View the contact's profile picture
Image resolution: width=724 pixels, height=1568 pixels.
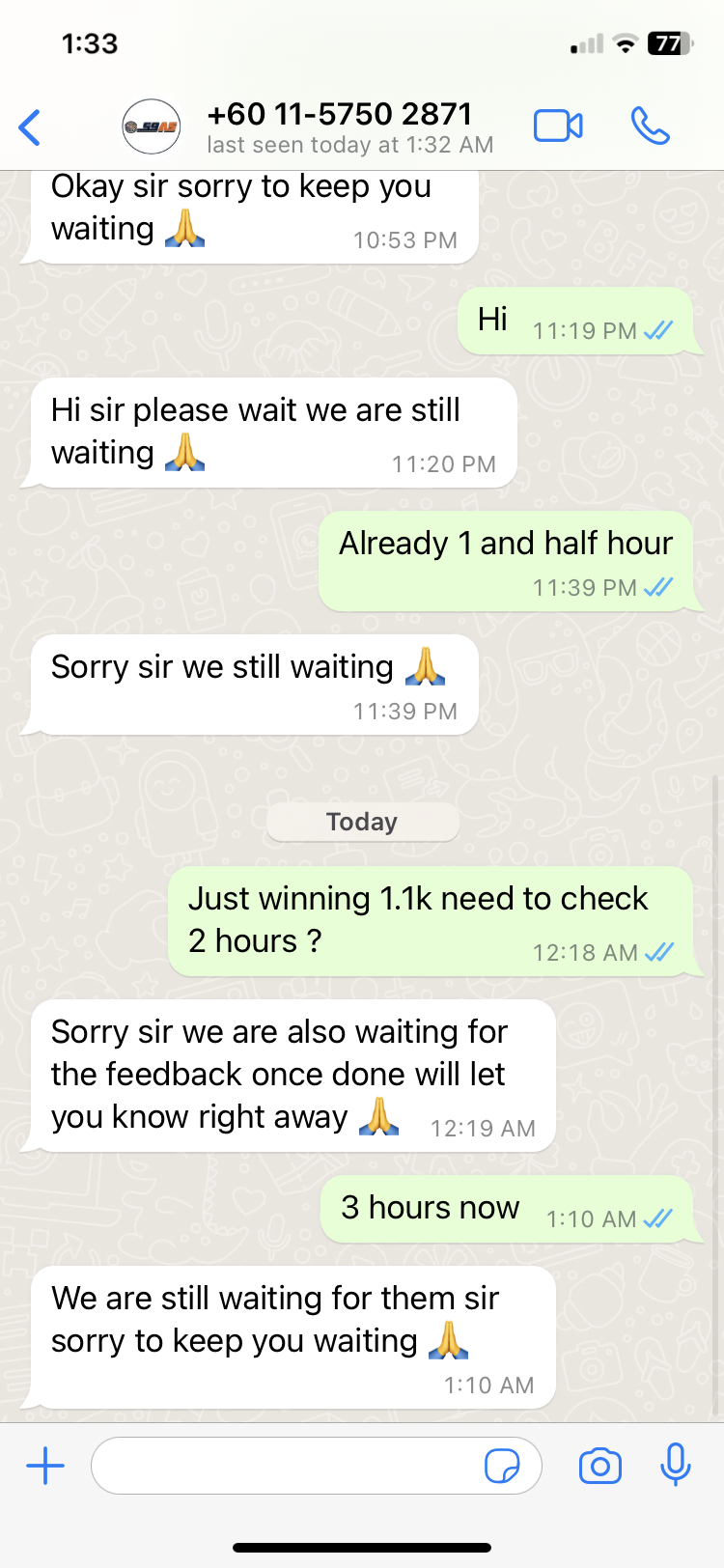pyautogui.click(x=152, y=126)
